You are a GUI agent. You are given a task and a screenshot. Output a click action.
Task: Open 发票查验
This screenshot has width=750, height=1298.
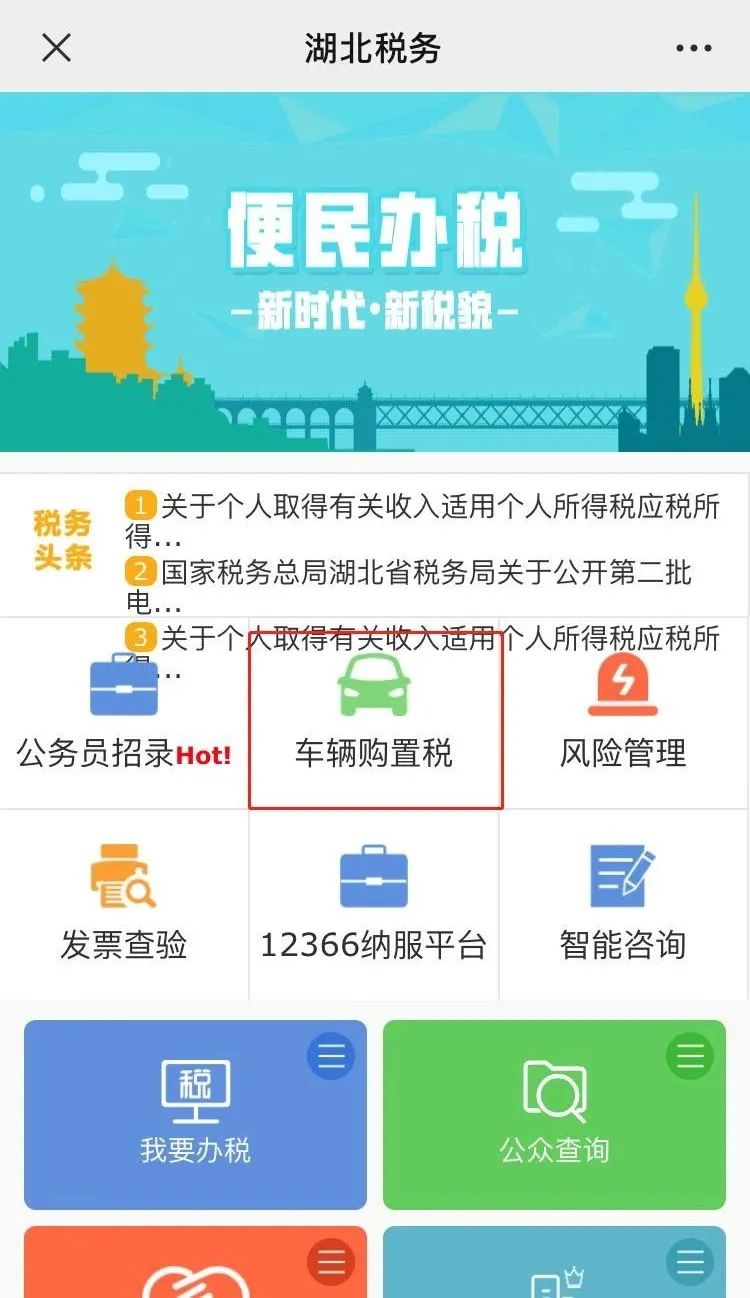(x=124, y=904)
